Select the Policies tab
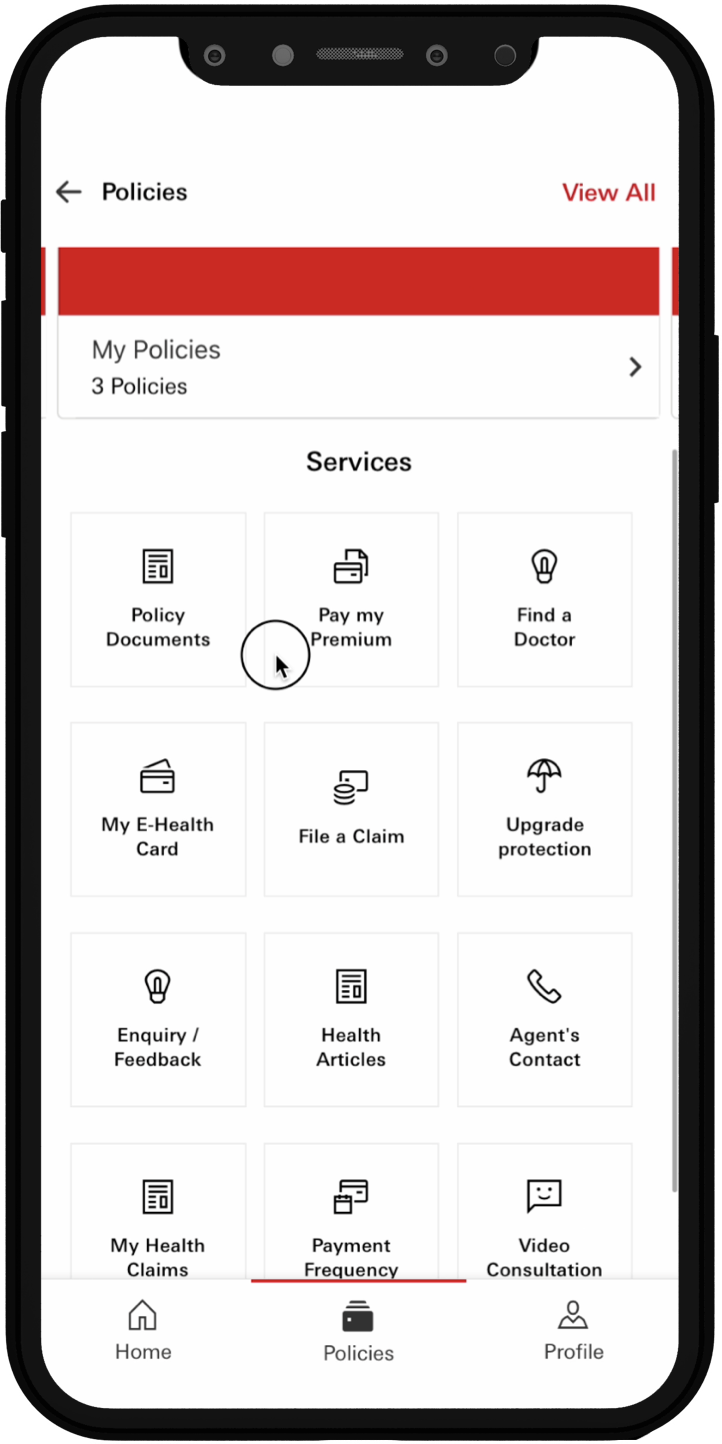722x1444 pixels. [358, 1331]
